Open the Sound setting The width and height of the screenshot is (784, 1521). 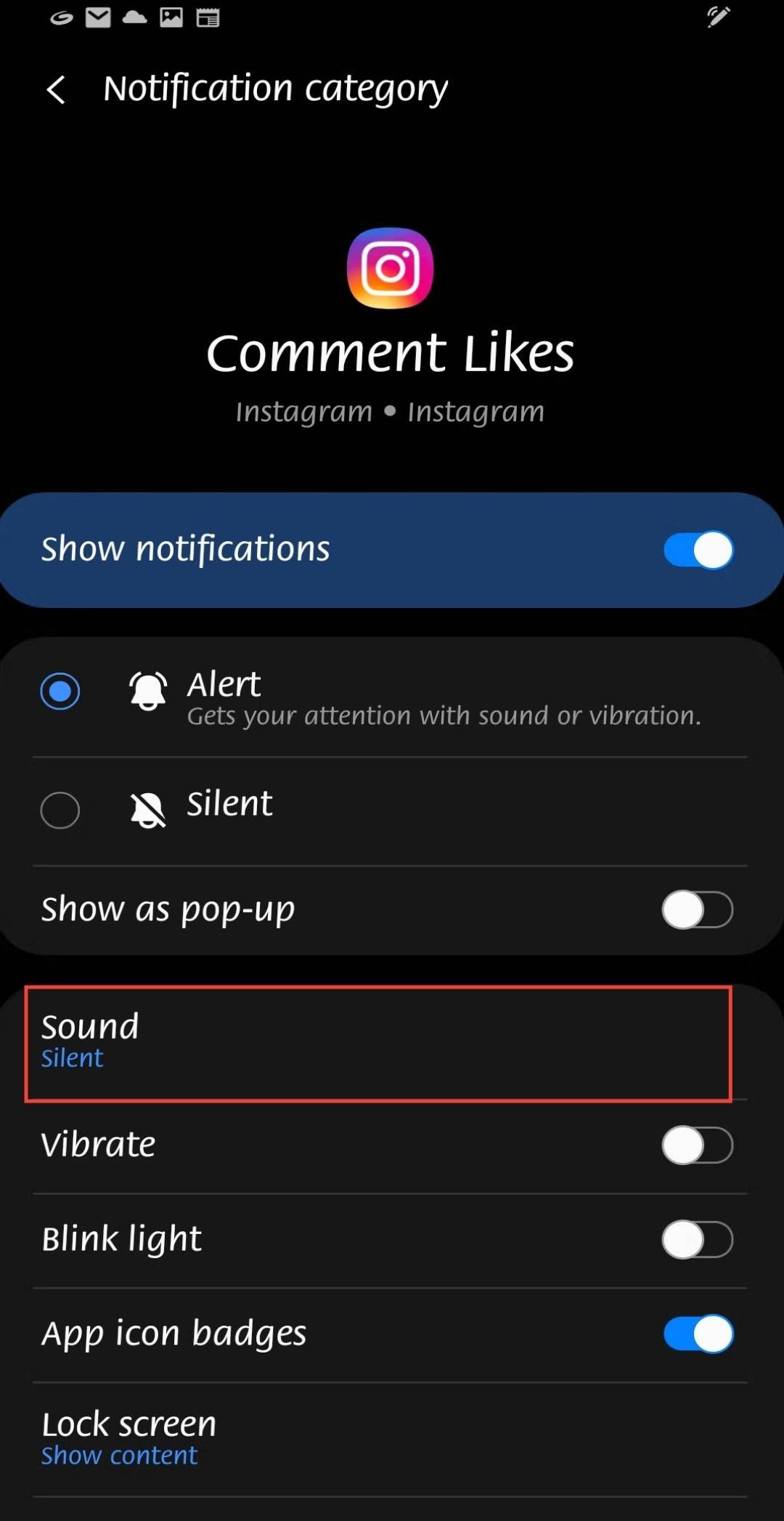click(x=377, y=1042)
